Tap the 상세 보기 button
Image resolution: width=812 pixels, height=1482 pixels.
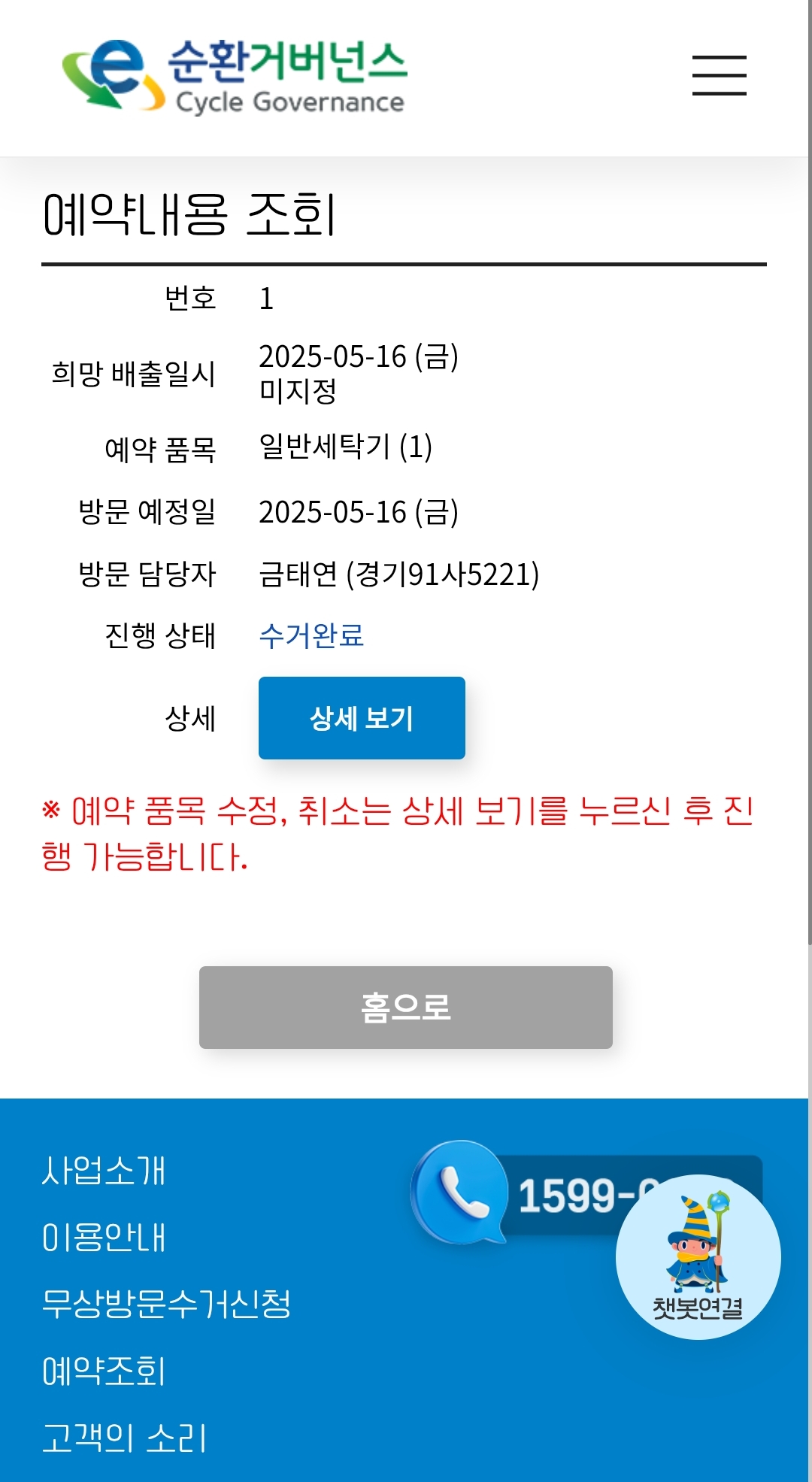click(x=362, y=718)
